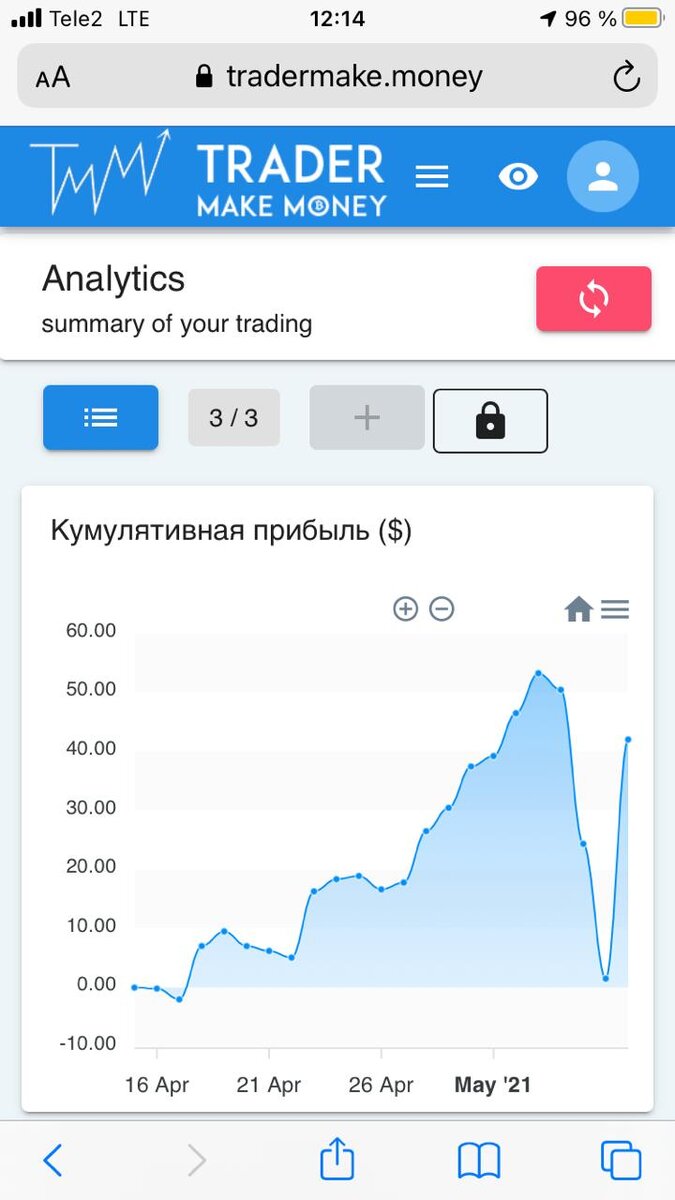
Task: Refresh analytics with the red sync button
Action: pos(594,298)
